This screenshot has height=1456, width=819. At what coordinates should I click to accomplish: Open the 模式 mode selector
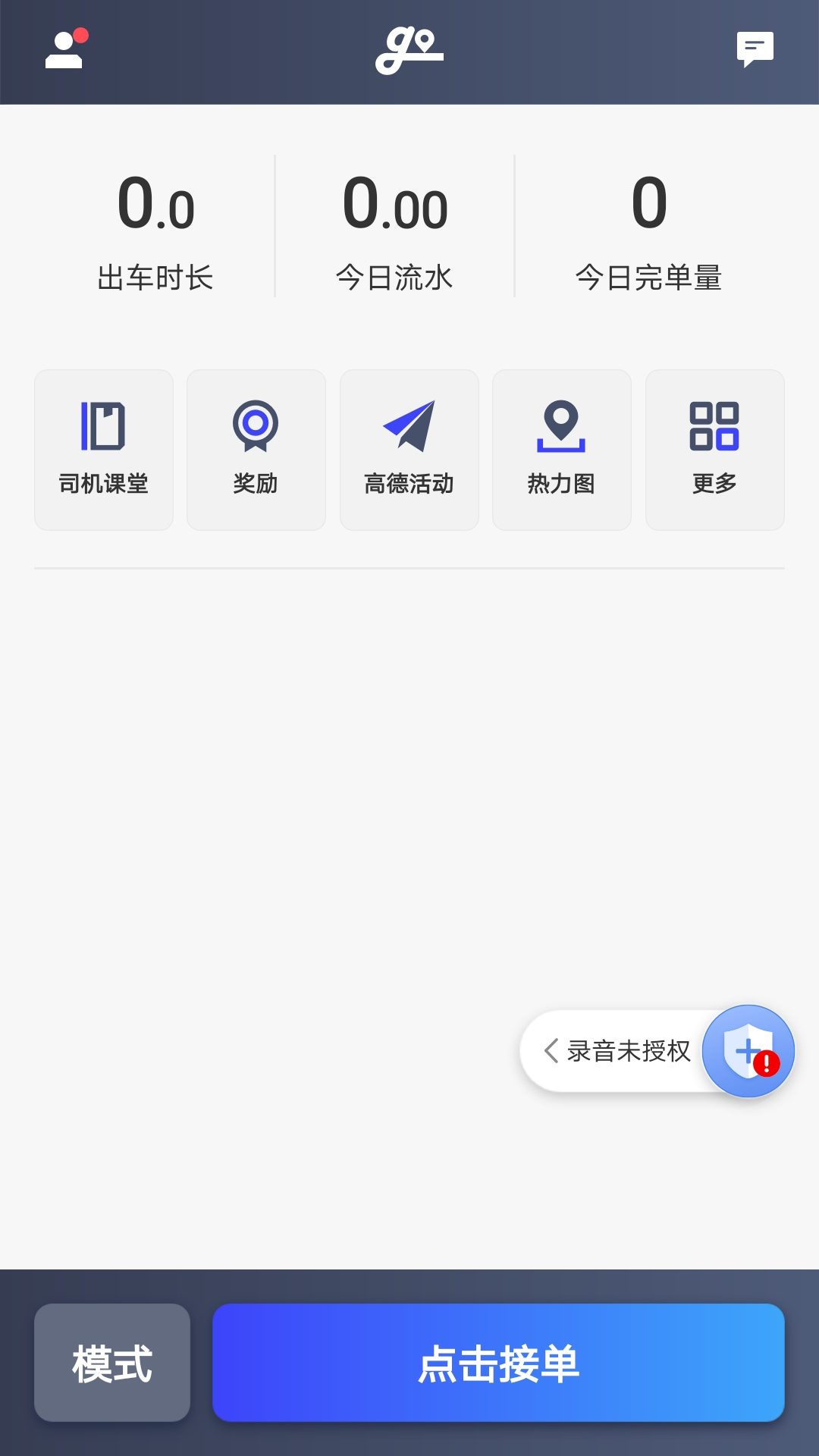click(x=111, y=1362)
